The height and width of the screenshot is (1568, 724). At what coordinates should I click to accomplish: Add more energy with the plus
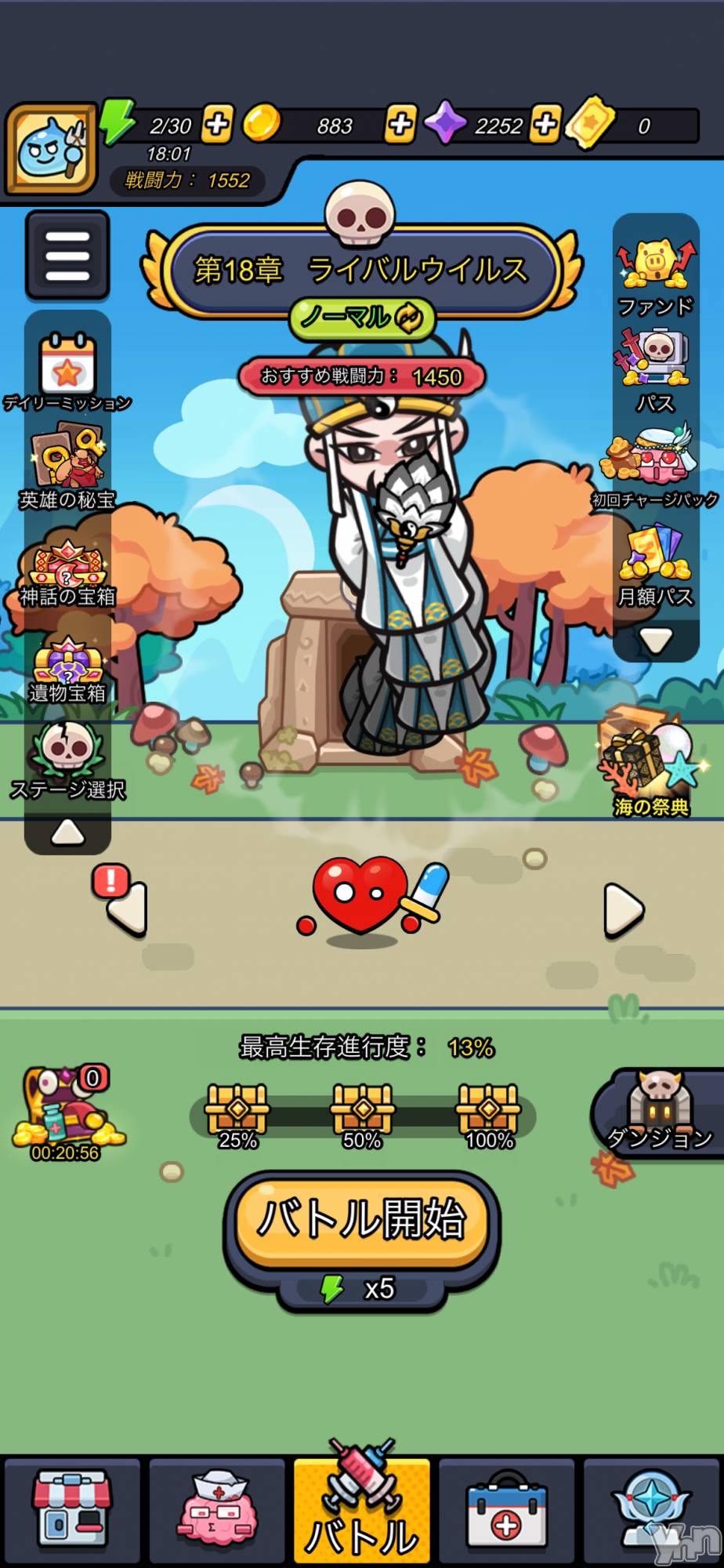pos(217,124)
